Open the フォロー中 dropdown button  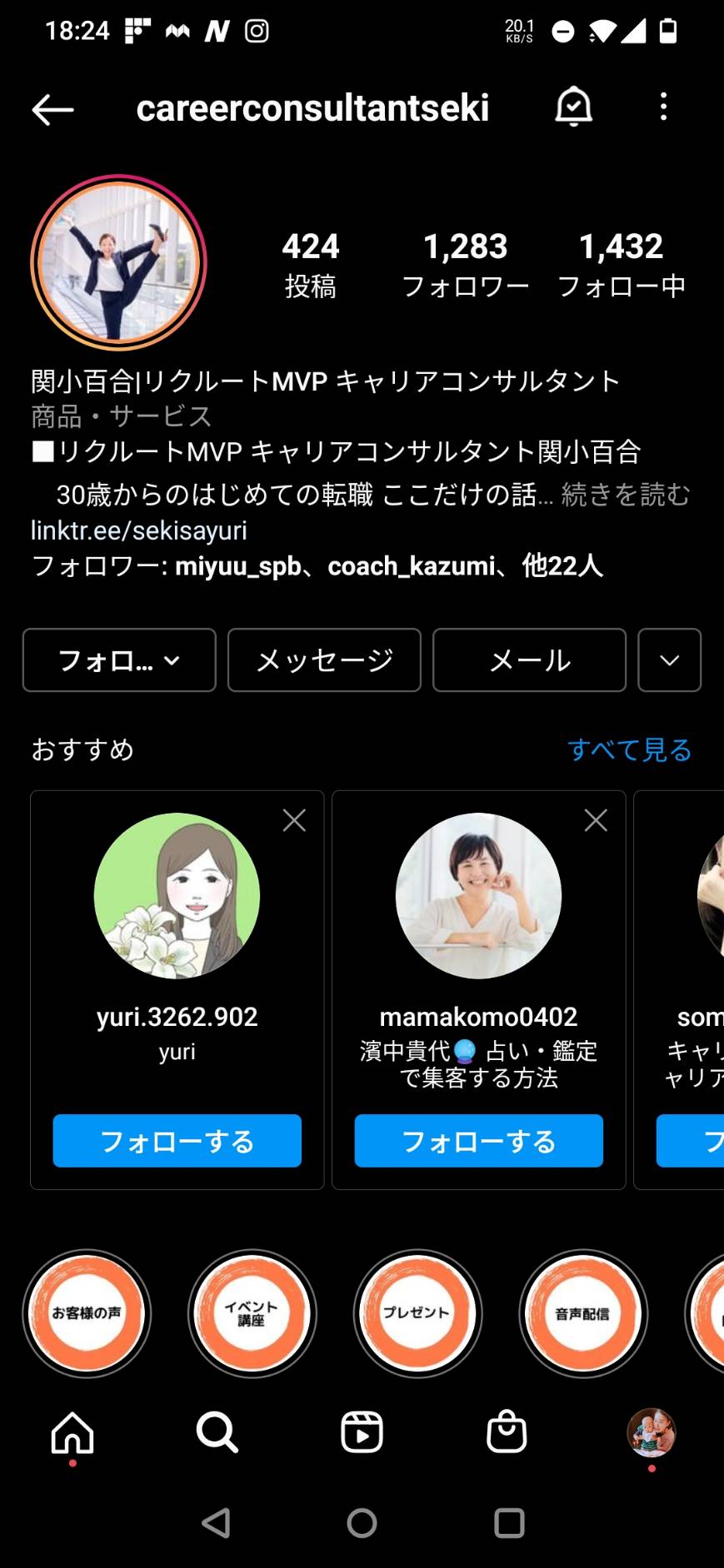coord(119,660)
